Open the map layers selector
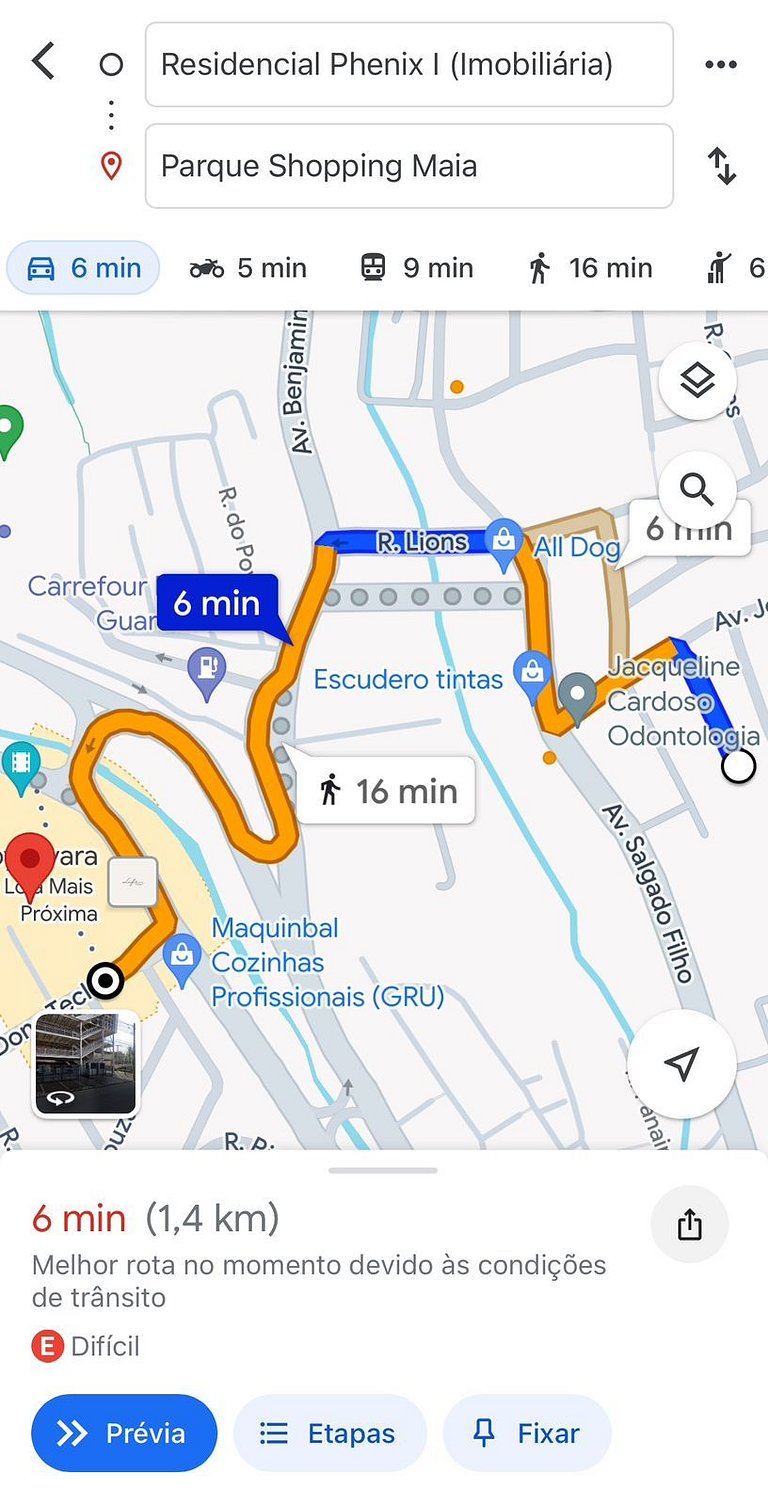 pos(697,380)
